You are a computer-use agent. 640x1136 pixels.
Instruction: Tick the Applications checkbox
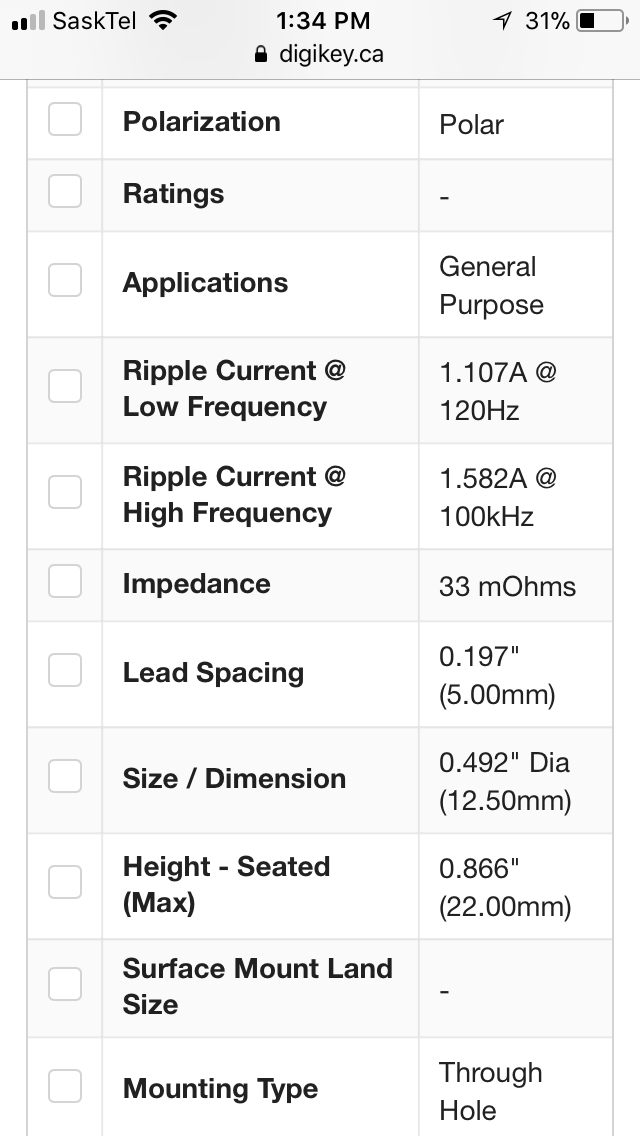(65, 280)
